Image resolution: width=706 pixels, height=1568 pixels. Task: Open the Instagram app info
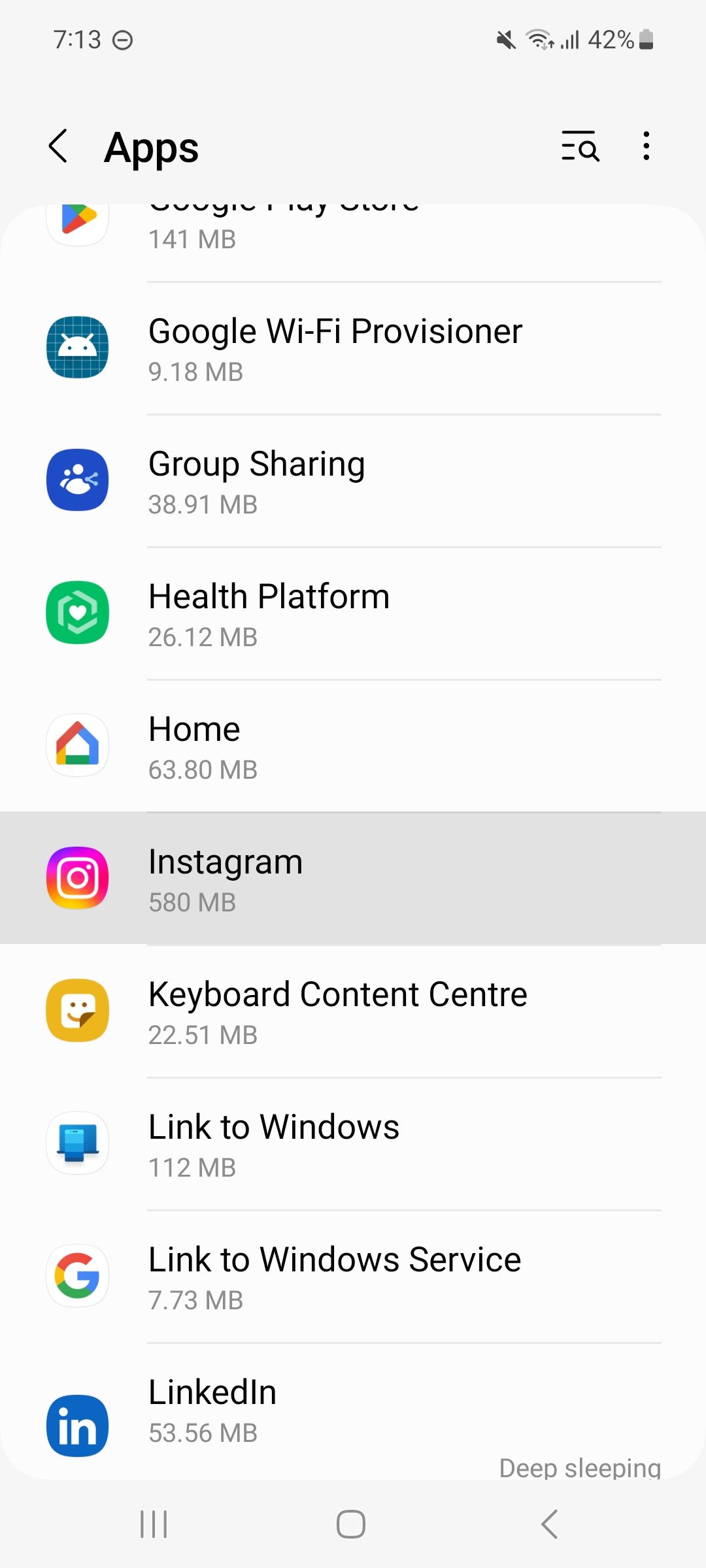tap(353, 879)
